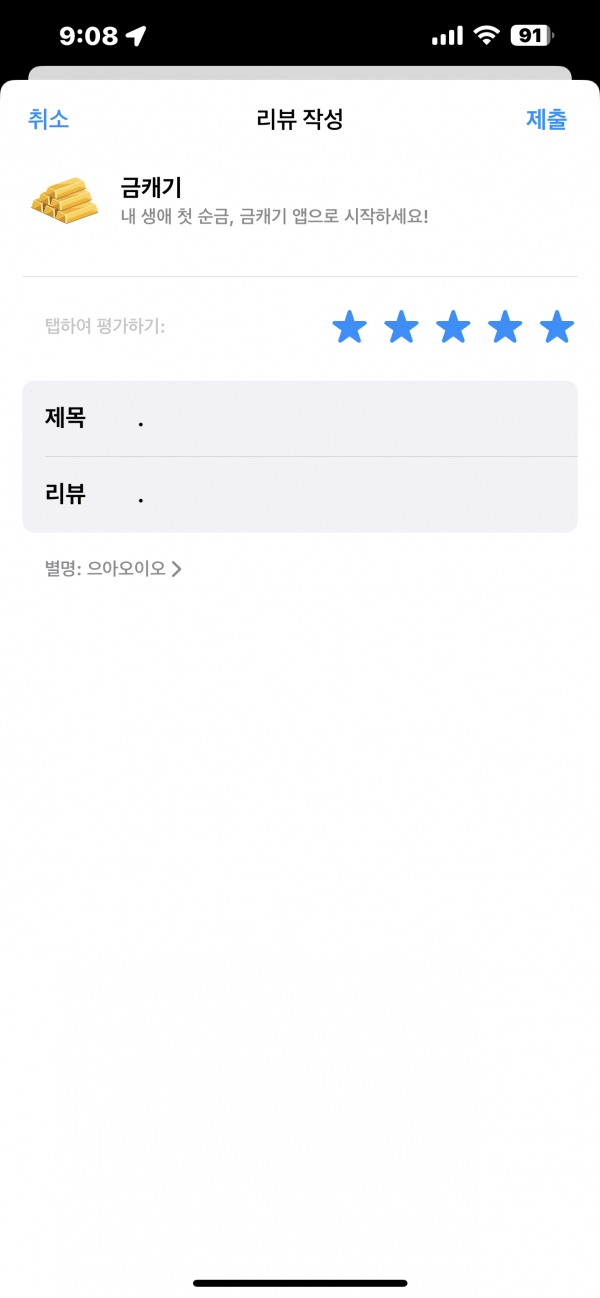Viewport: 600px width, 1298px height.
Task: Focus the 제목 title field
Action: pyautogui.click(x=300, y=419)
